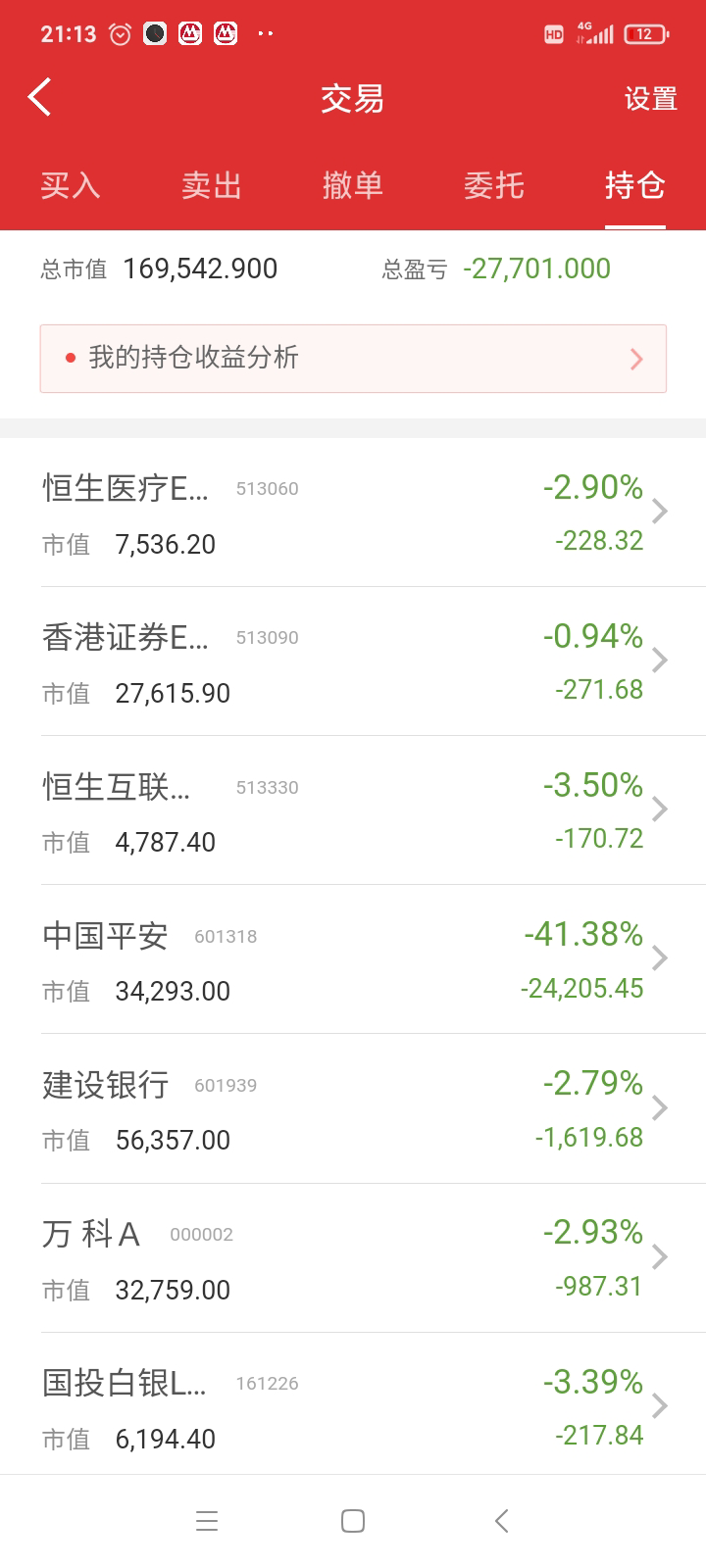The height and width of the screenshot is (1568, 706).
Task: Switch to the 委托 tab
Action: point(493,185)
